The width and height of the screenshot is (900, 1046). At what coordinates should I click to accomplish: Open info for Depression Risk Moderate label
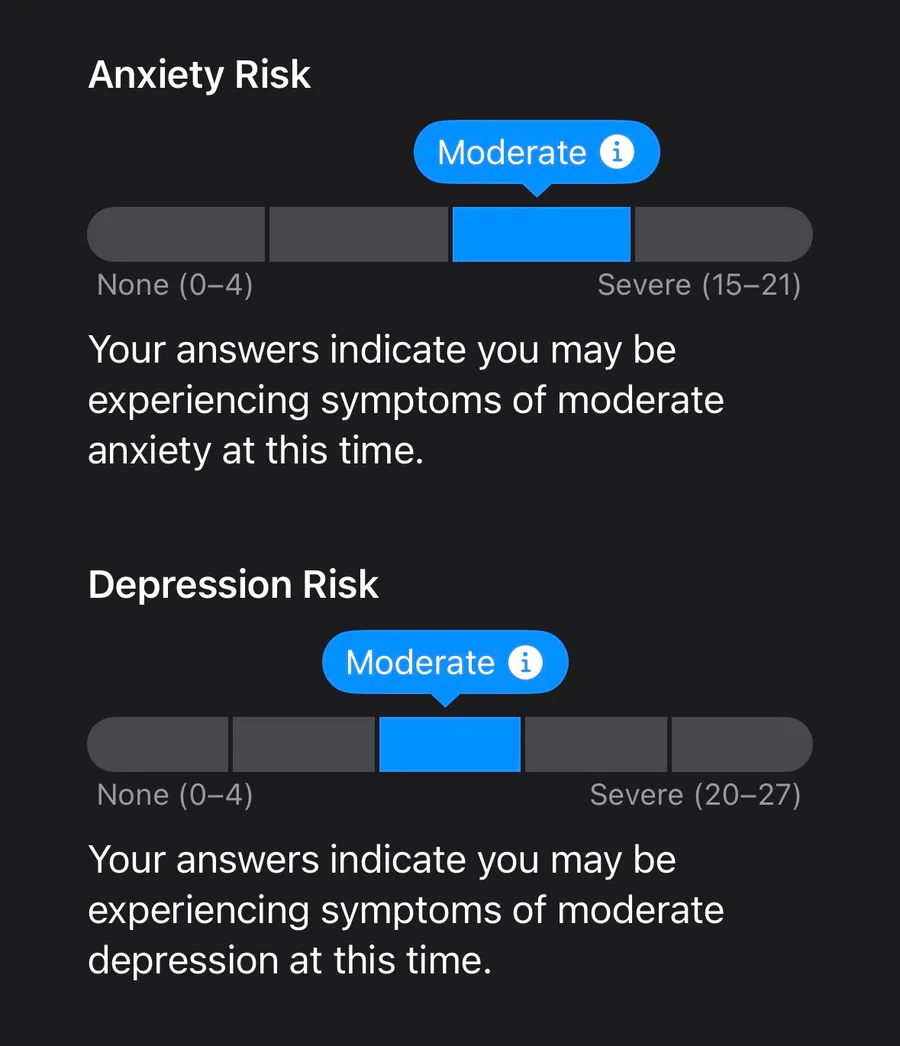(x=525, y=663)
